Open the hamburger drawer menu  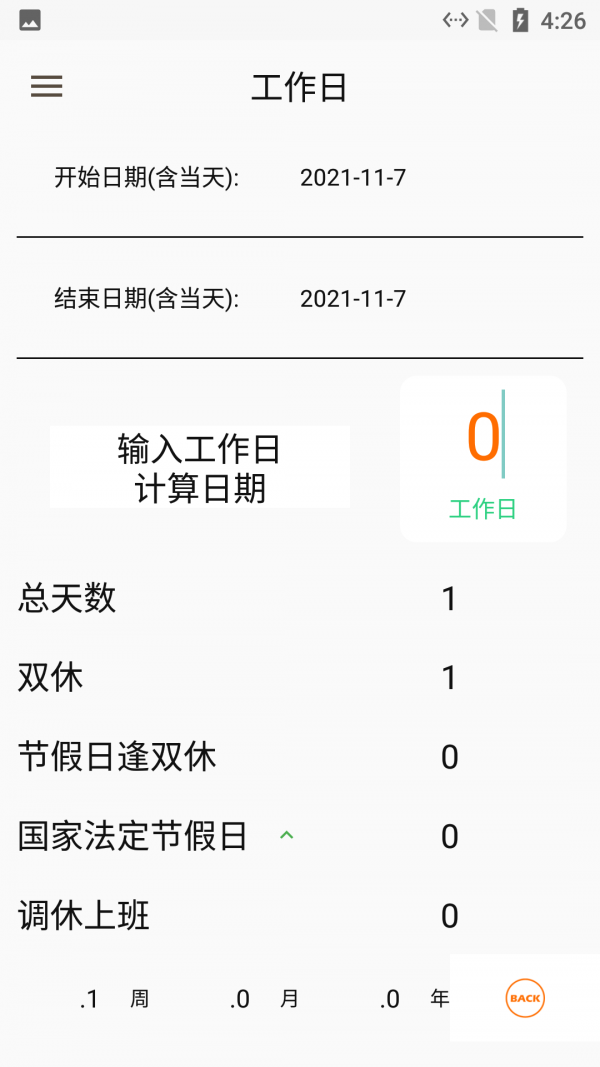(46, 87)
